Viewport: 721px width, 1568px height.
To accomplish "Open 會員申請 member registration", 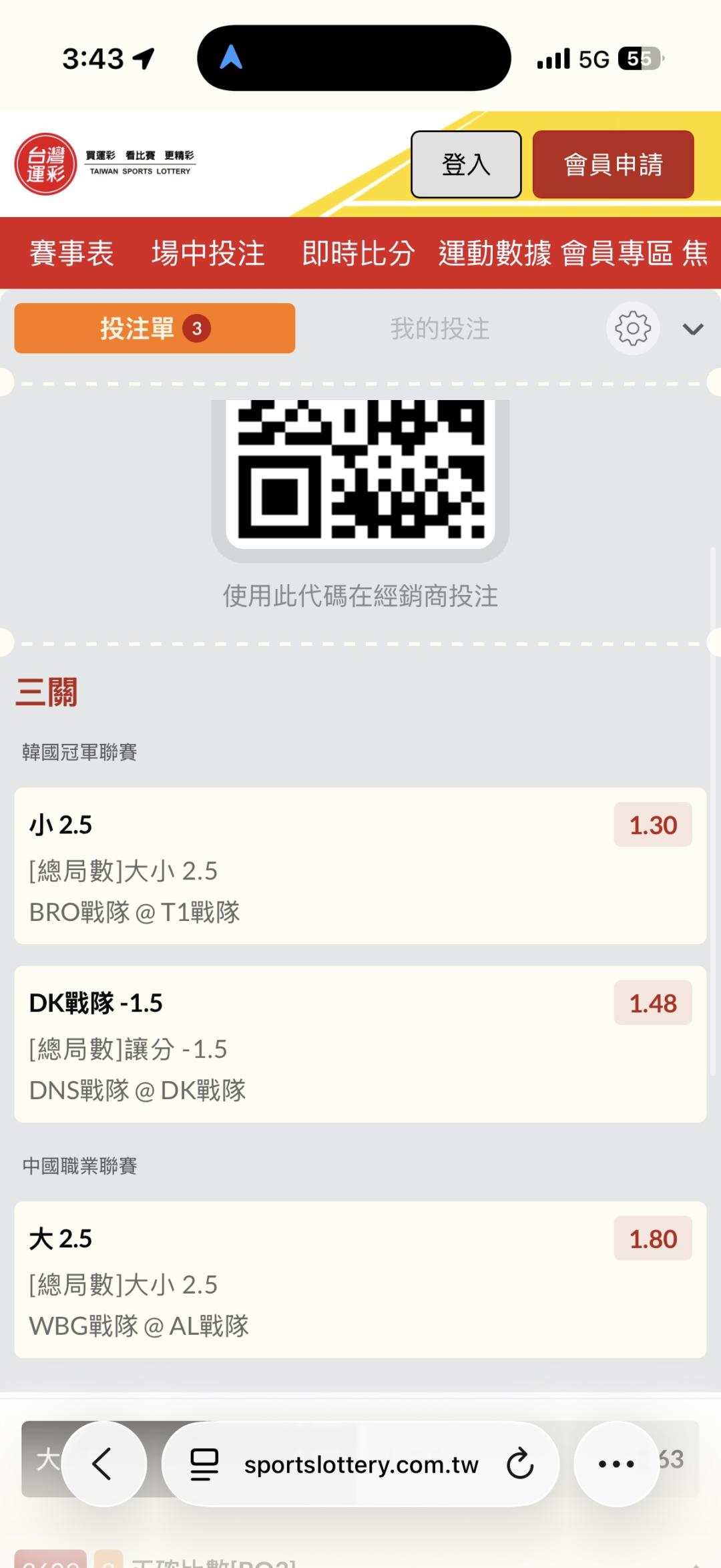I will click(613, 164).
